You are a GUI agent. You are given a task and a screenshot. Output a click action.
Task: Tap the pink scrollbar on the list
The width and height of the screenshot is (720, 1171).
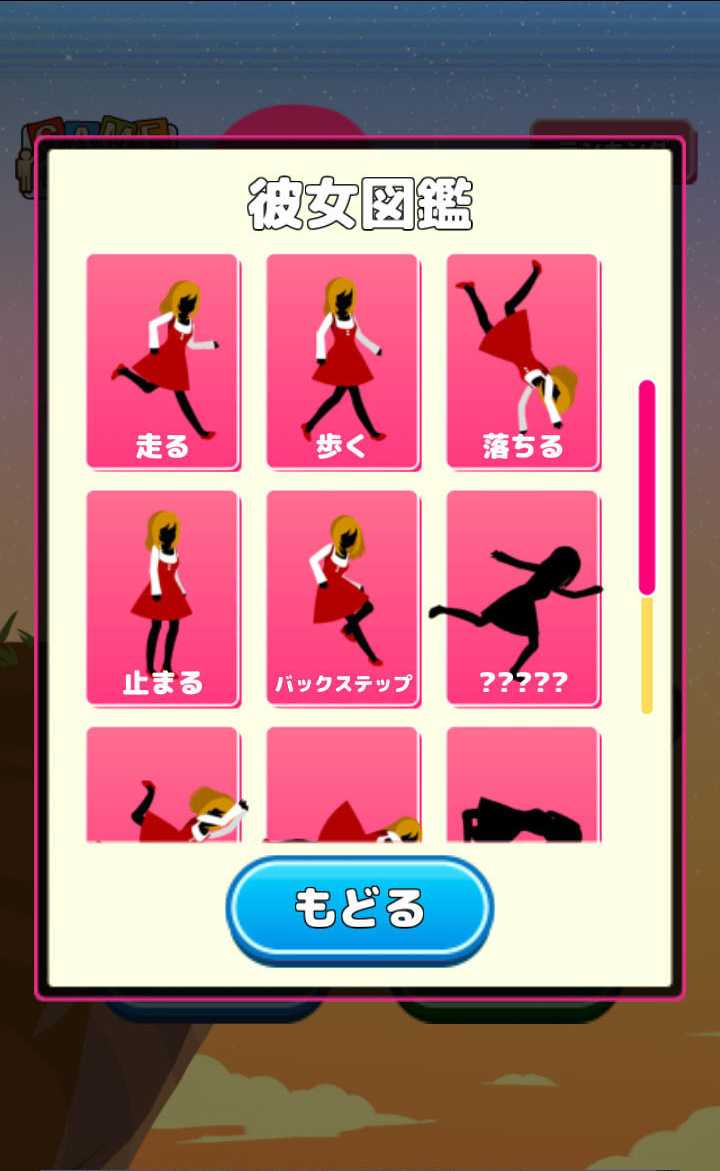[x=647, y=487]
